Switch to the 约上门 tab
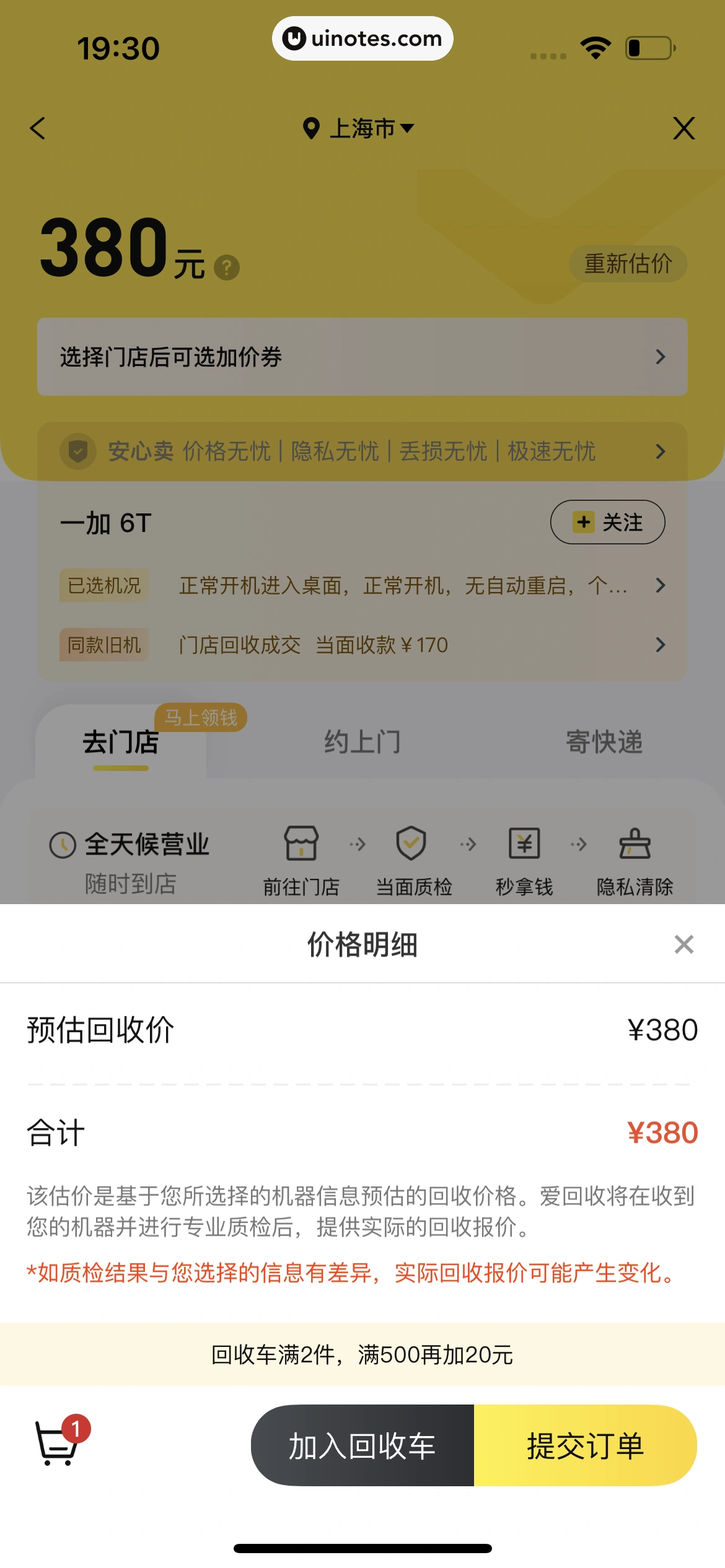The image size is (725, 1568). [362, 742]
